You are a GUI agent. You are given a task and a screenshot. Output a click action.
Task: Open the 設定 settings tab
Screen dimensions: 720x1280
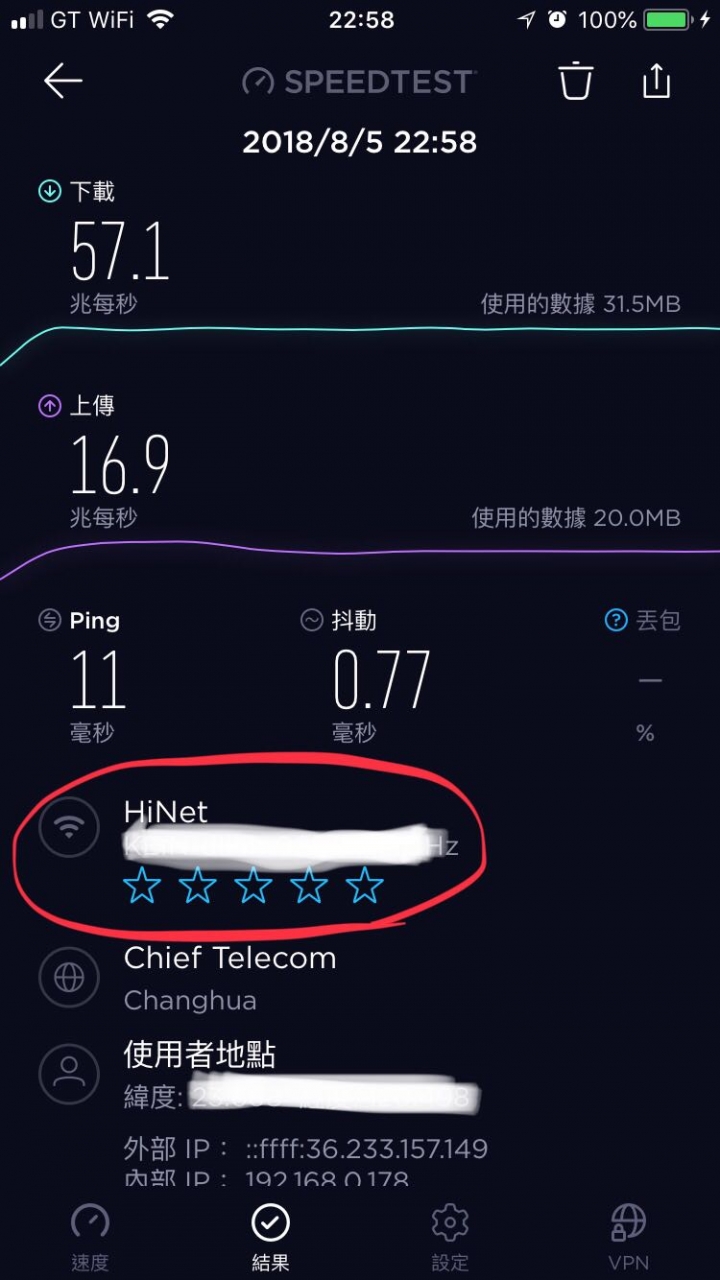450,1236
